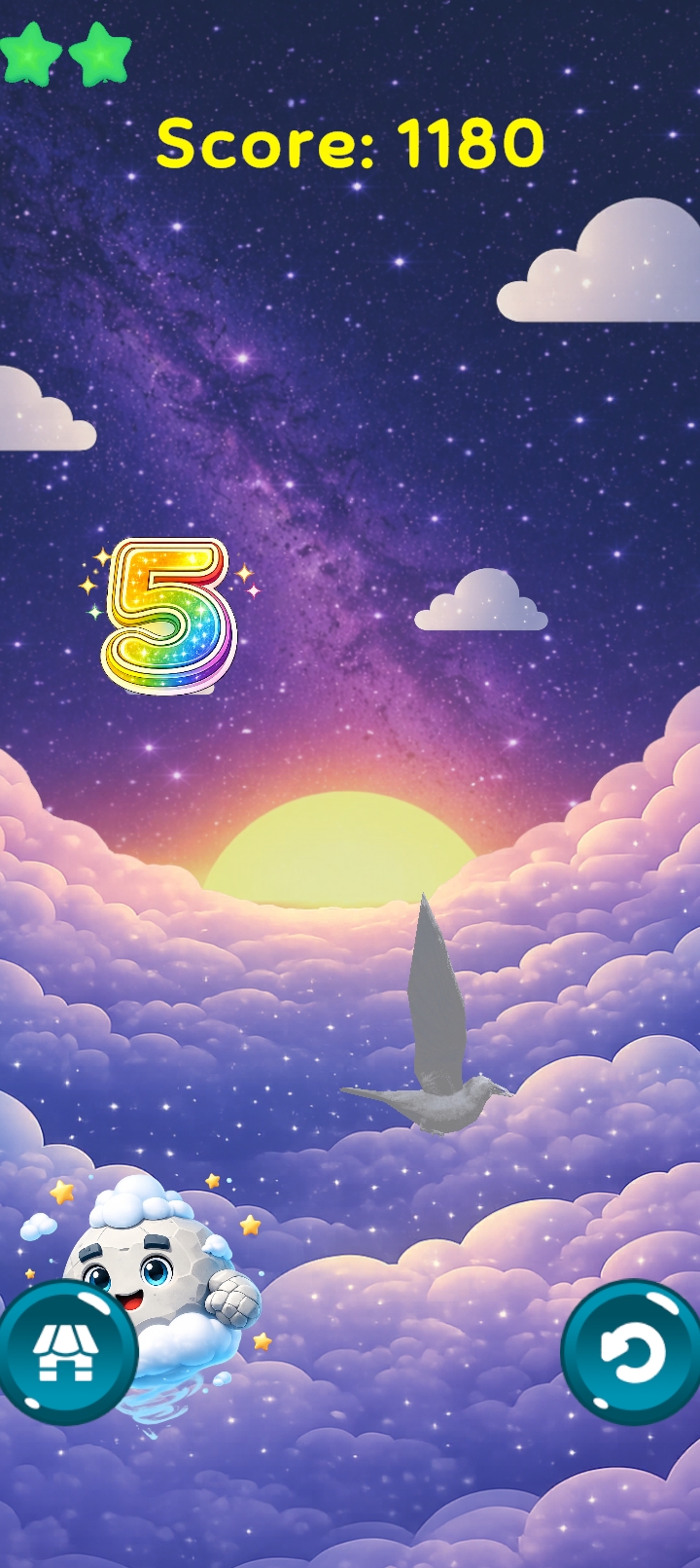Open the shop button
This screenshot has height=1568, width=700.
(x=66, y=1353)
